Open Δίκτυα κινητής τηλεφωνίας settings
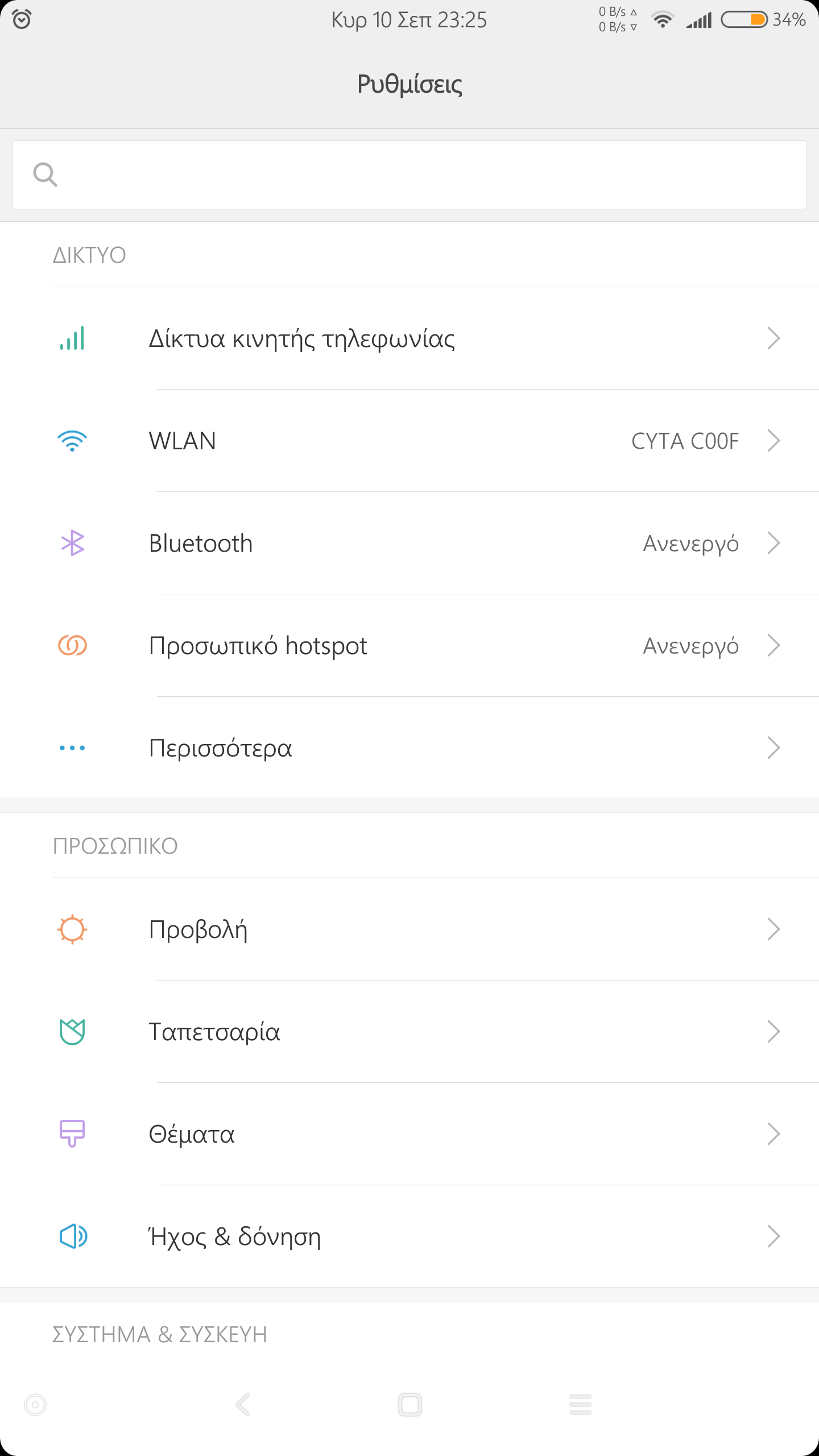This screenshot has height=1456, width=819. point(409,338)
